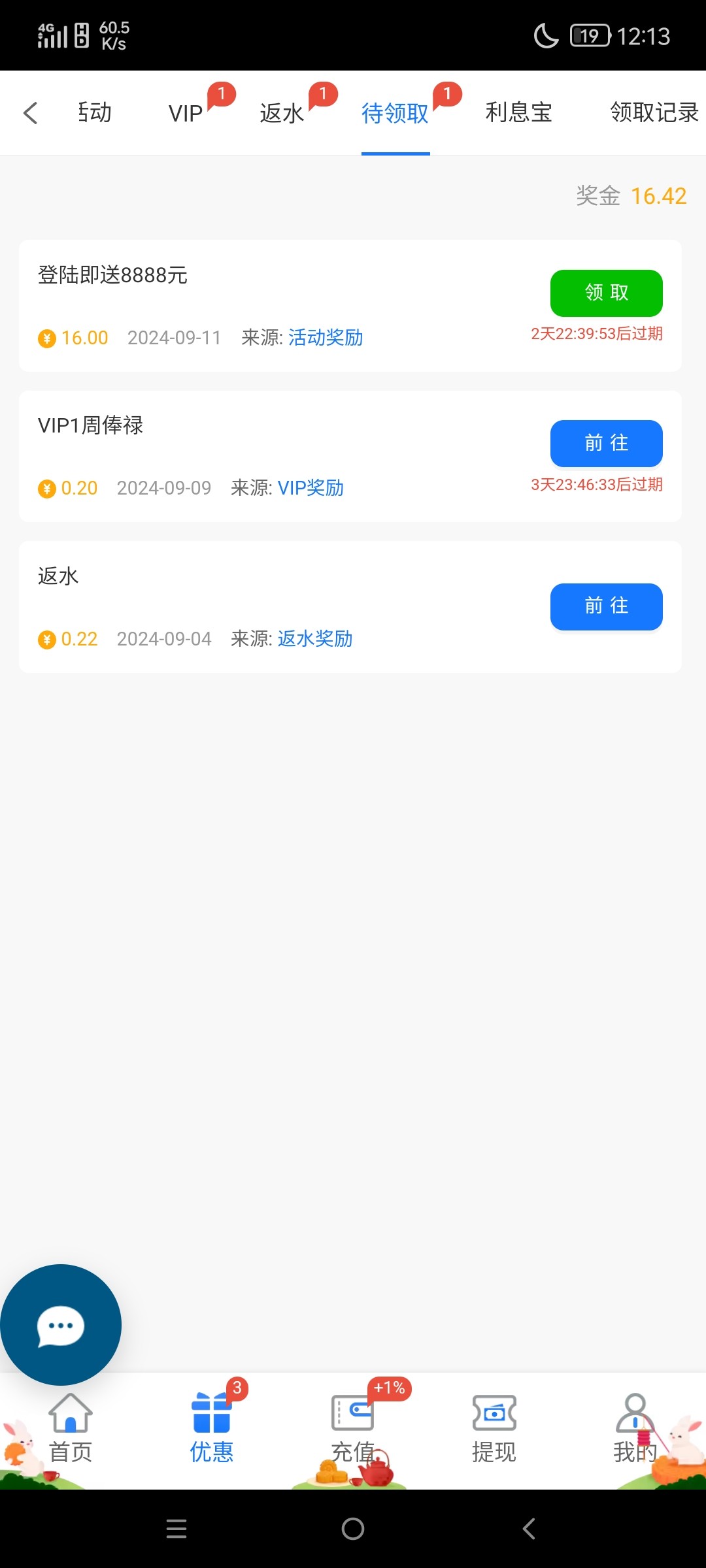Open the 活动奖励 source link
The width and height of the screenshot is (706, 1568).
tap(326, 338)
